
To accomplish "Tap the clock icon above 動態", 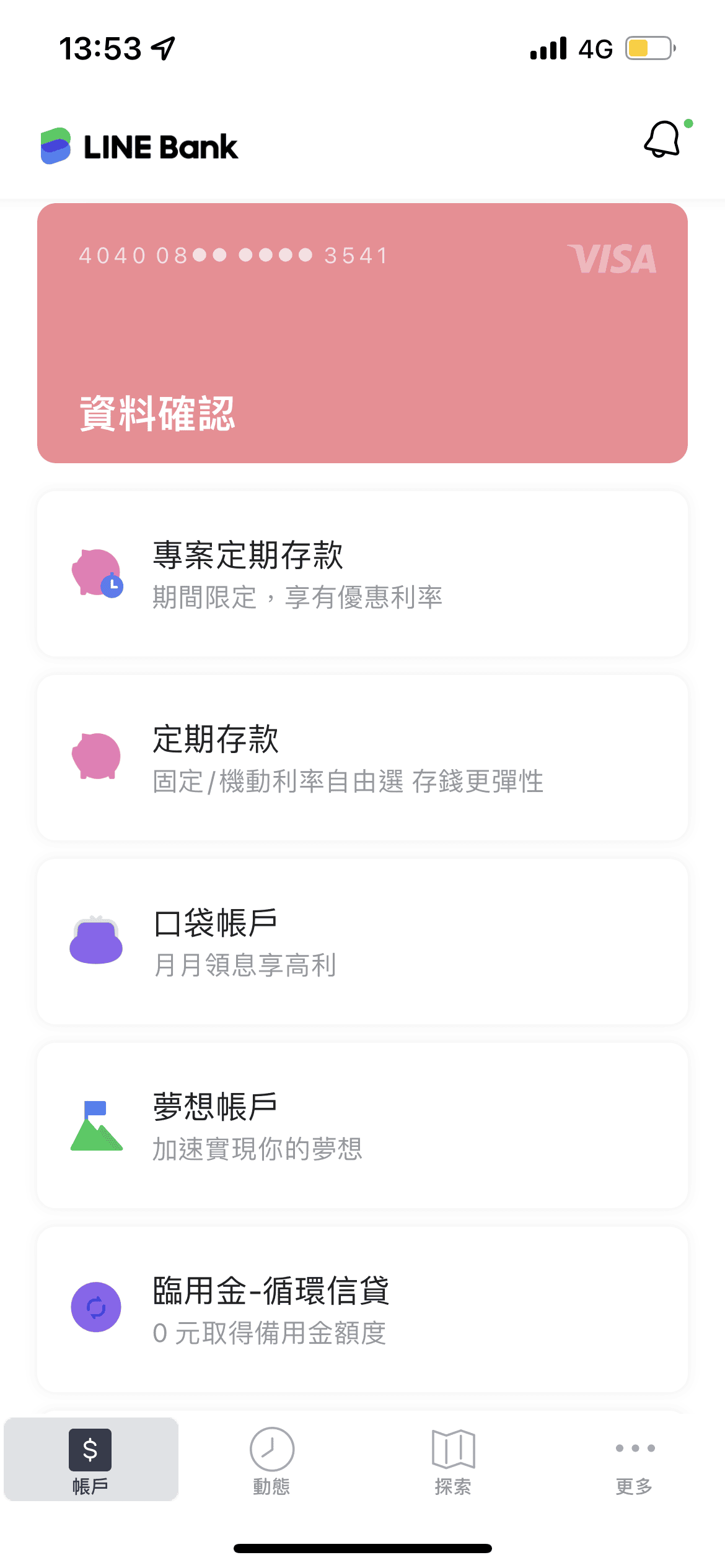I will click(273, 1449).
